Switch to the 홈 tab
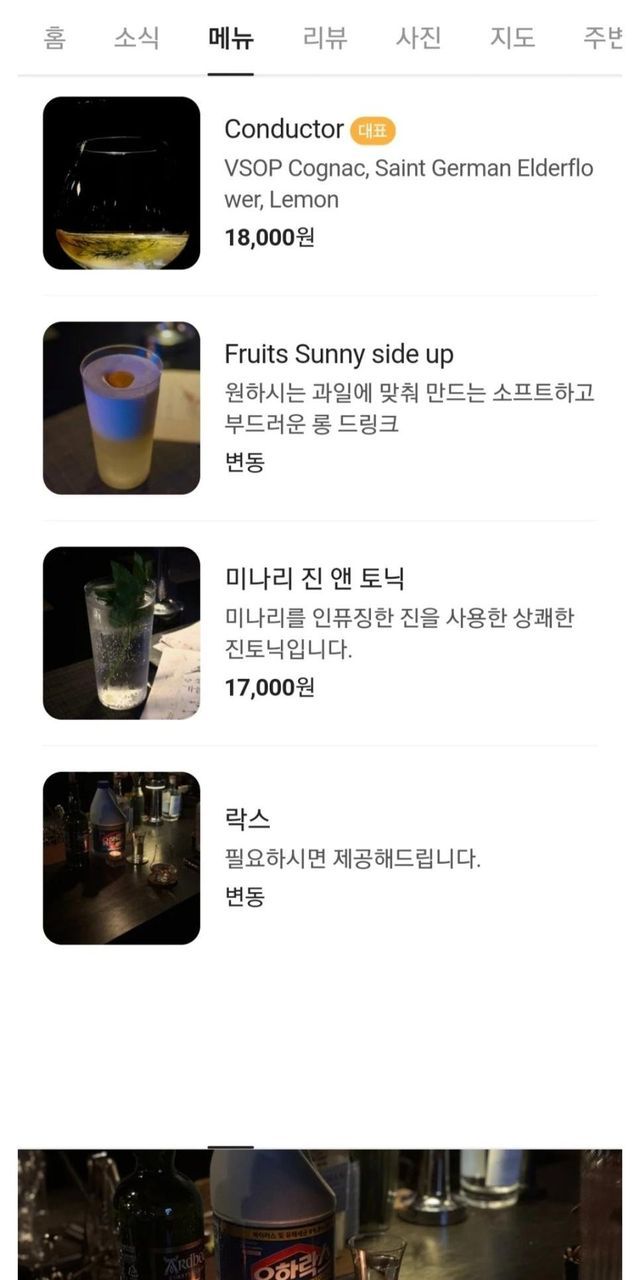The image size is (640, 1280). pos(54,39)
